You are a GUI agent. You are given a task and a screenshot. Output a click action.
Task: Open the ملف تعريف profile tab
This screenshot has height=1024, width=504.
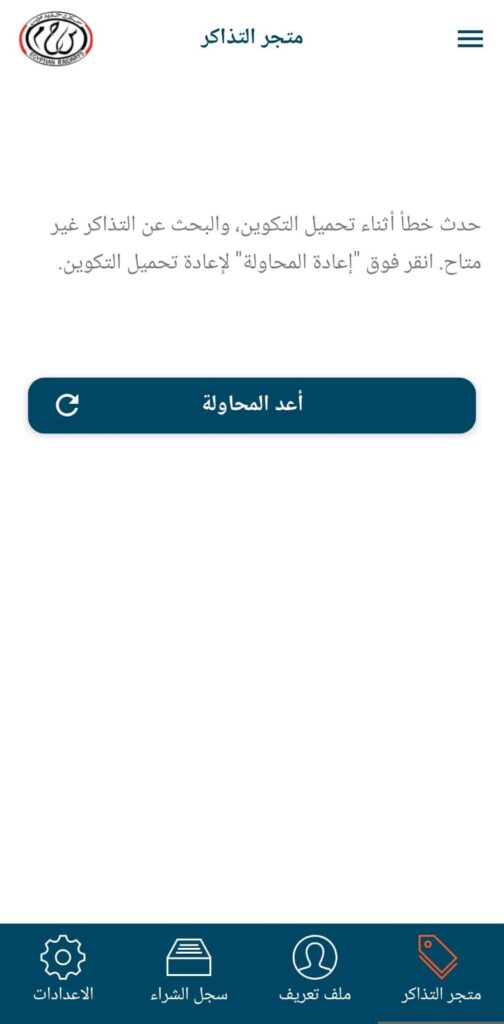[x=315, y=972]
